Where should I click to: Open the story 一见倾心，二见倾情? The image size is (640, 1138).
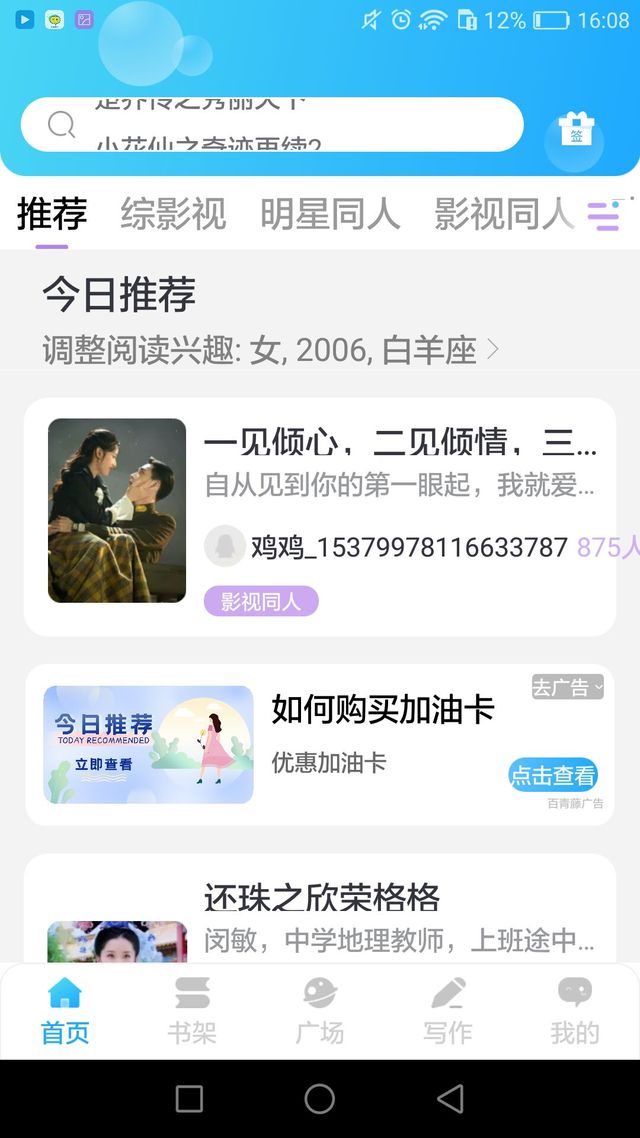click(x=320, y=517)
